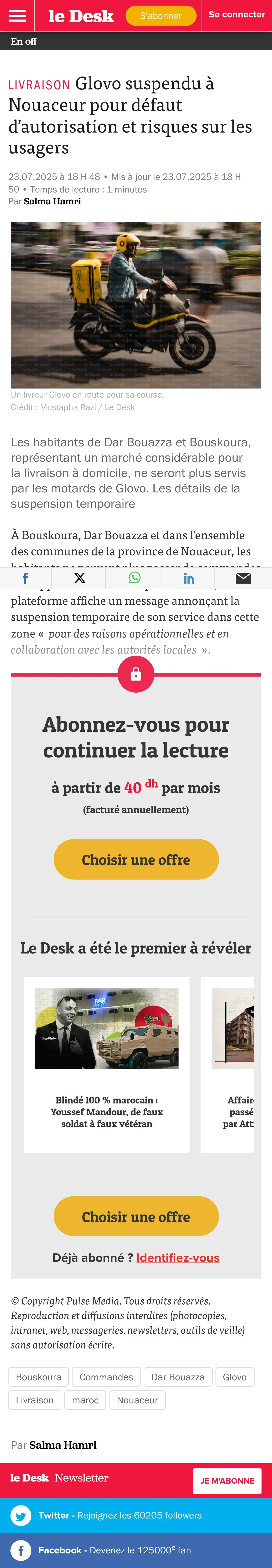Select the Commandes tag
This screenshot has height=1568, width=272.
106,1377
